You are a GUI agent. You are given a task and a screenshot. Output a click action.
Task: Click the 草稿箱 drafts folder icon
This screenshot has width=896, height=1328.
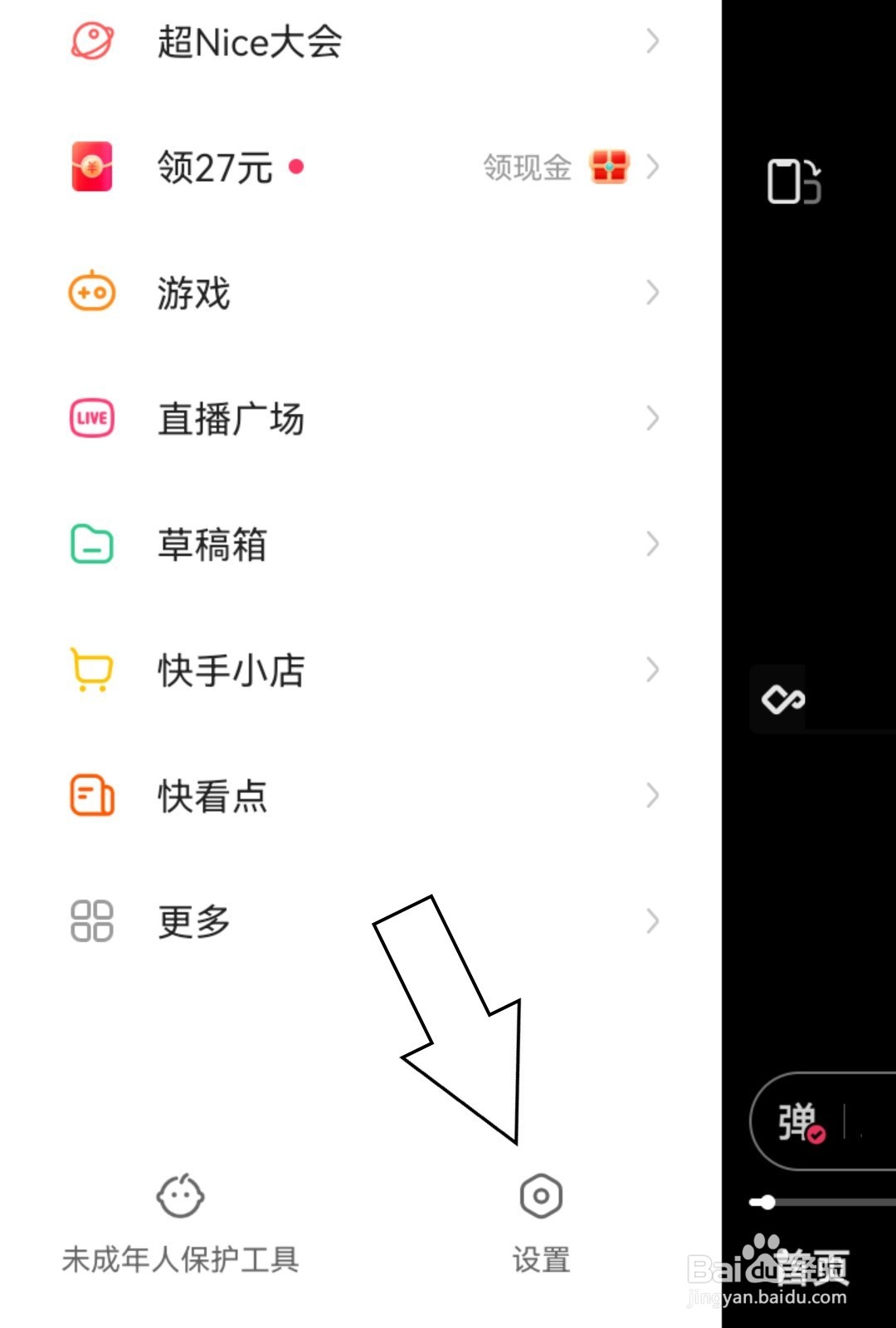pyautogui.click(x=91, y=544)
